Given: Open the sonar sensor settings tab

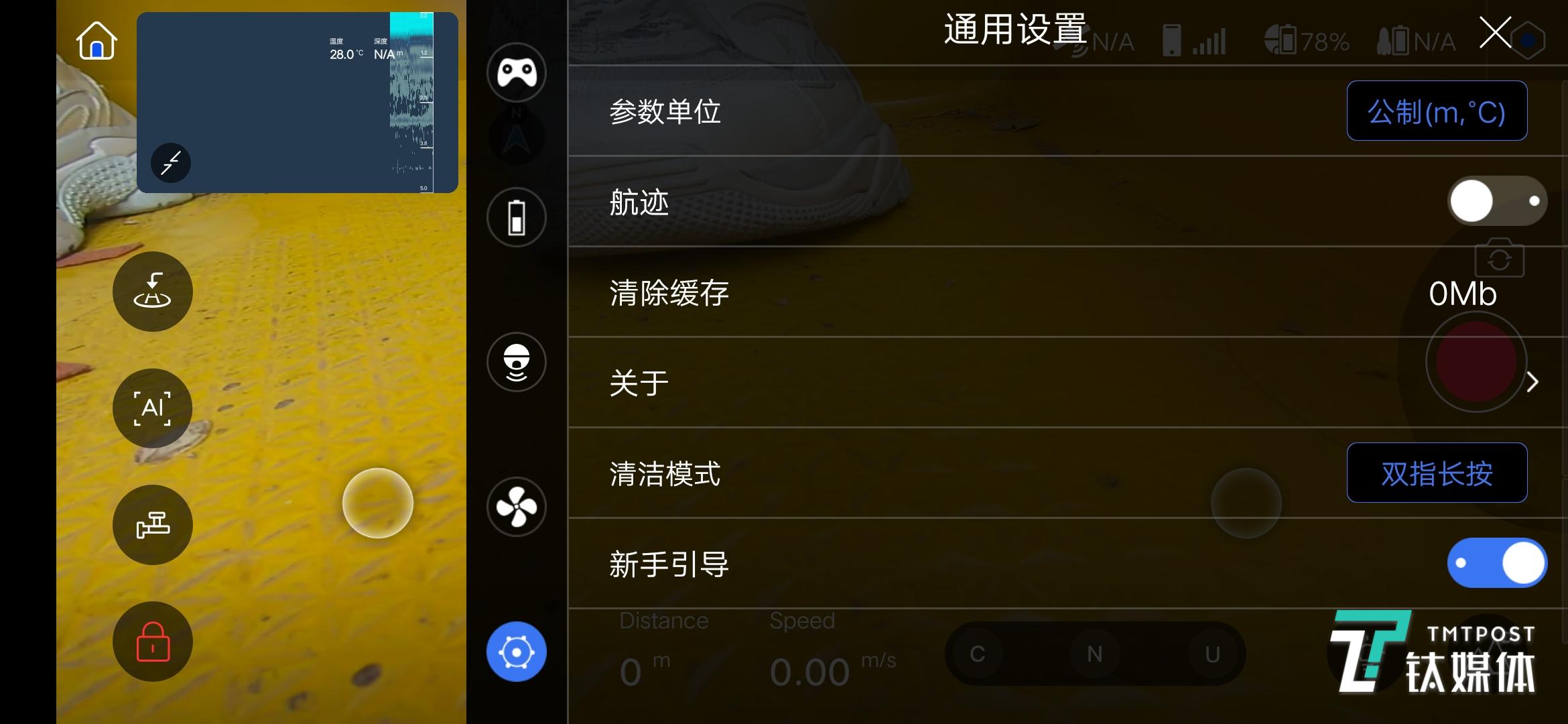Looking at the screenshot, I should pos(516,362).
